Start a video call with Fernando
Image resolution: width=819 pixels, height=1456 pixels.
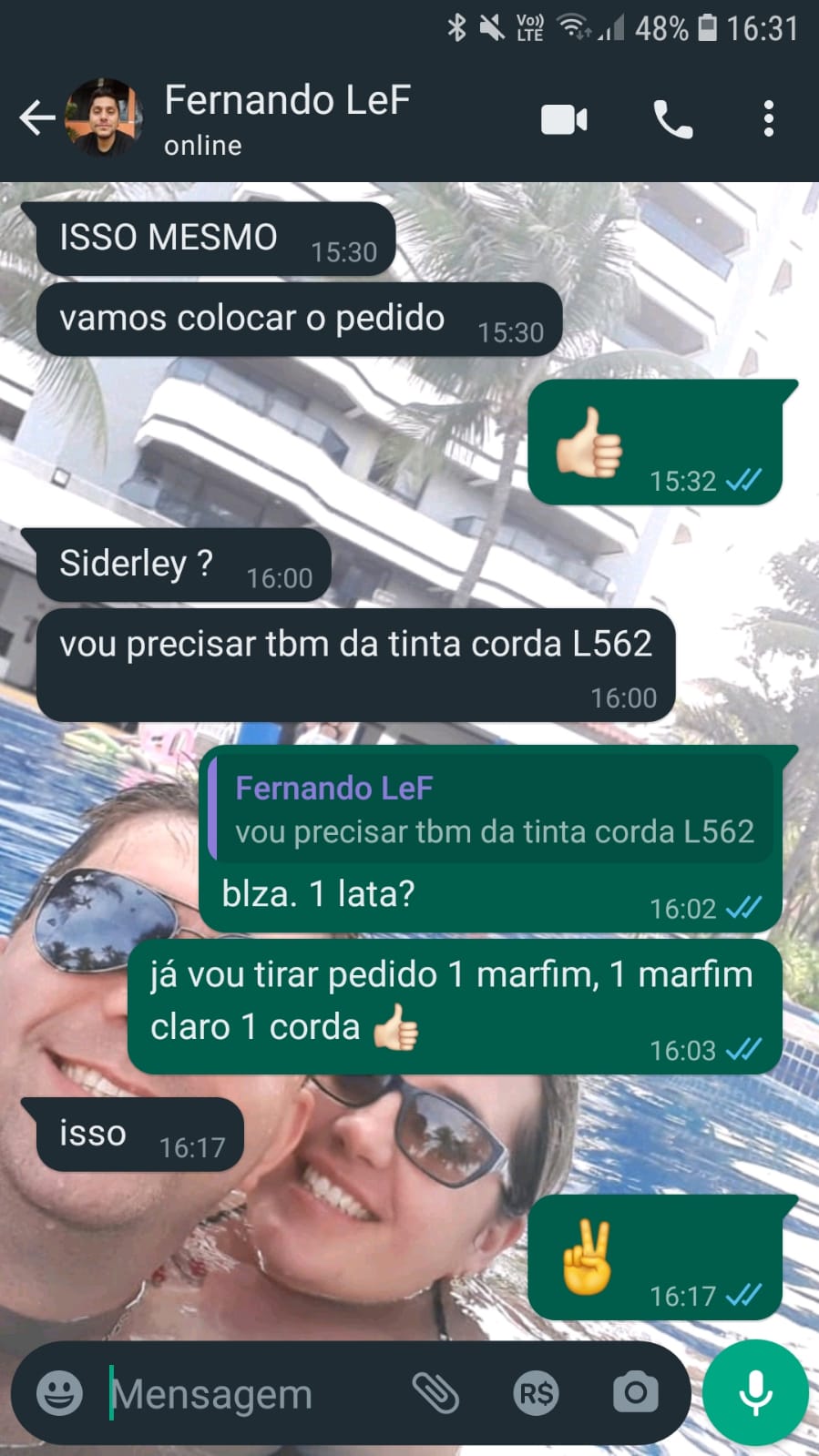(x=564, y=119)
